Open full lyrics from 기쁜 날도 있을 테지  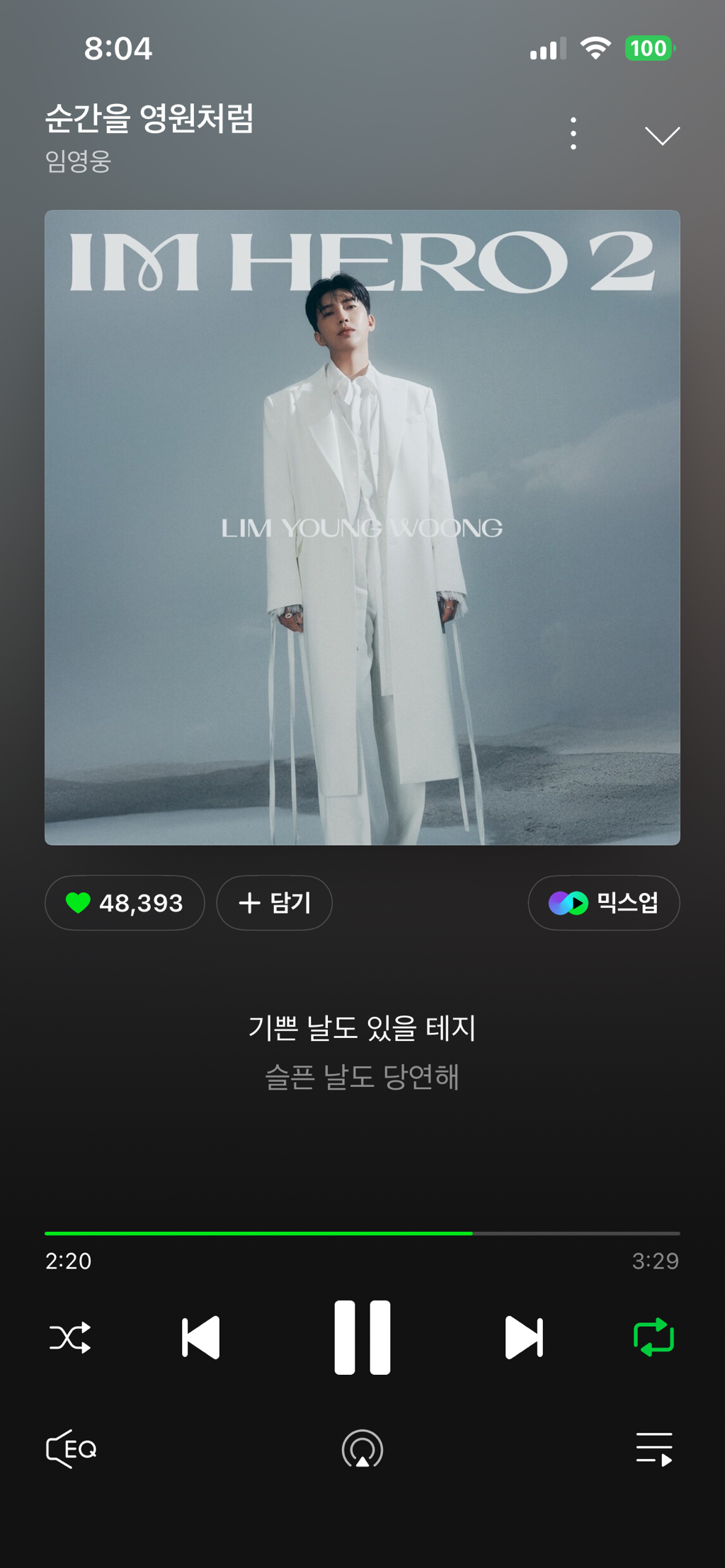point(362,1027)
